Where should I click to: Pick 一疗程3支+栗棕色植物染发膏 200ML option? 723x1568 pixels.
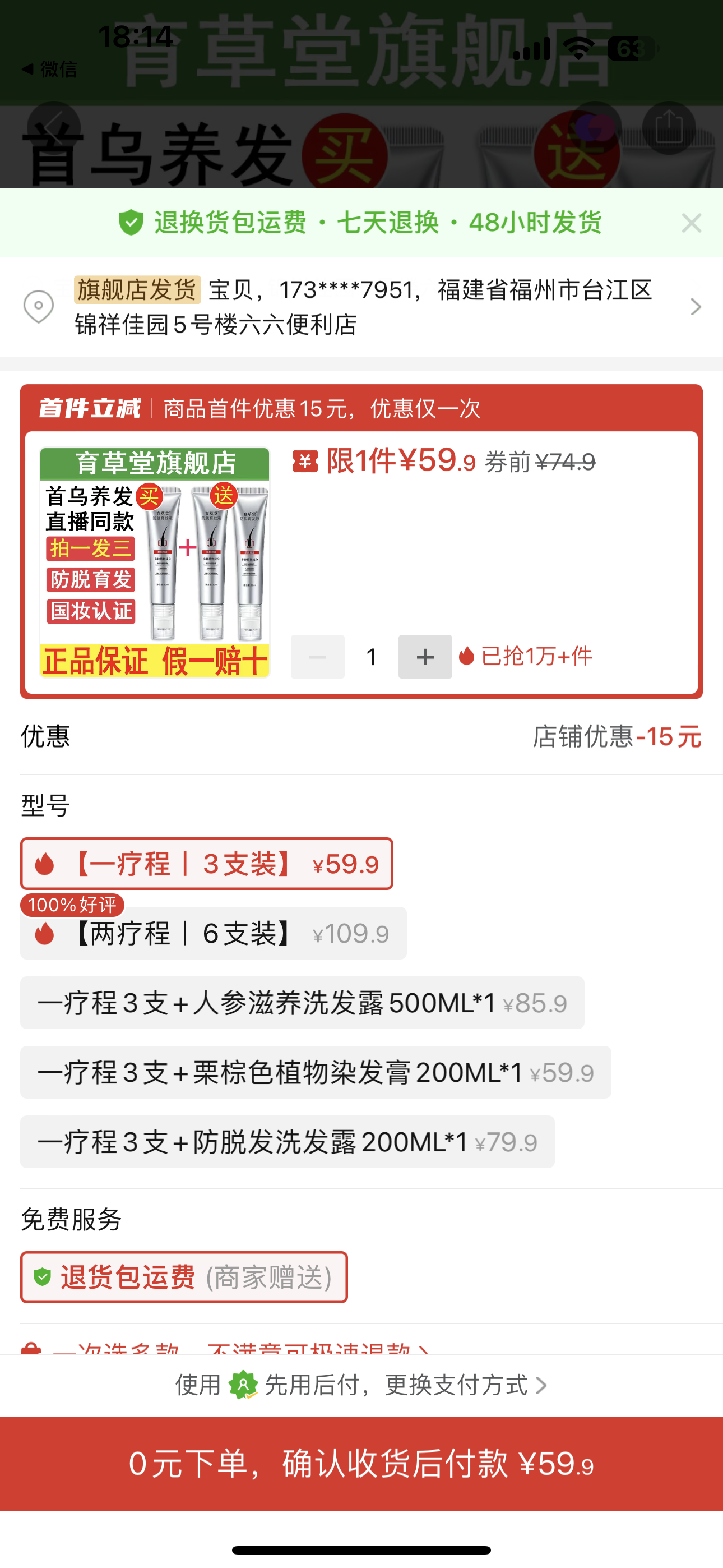click(x=315, y=1072)
